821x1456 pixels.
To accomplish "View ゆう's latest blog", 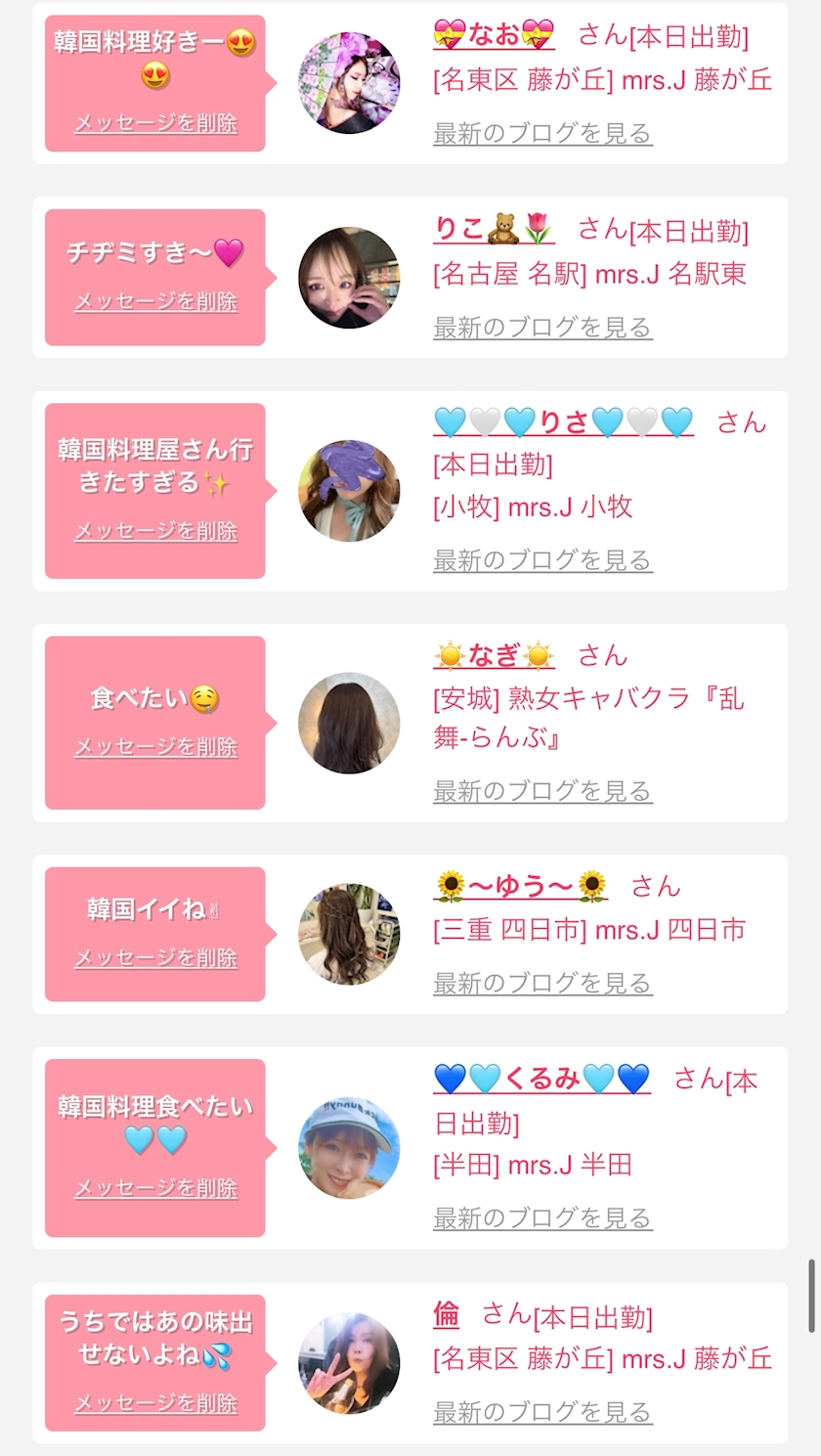I will click(542, 983).
